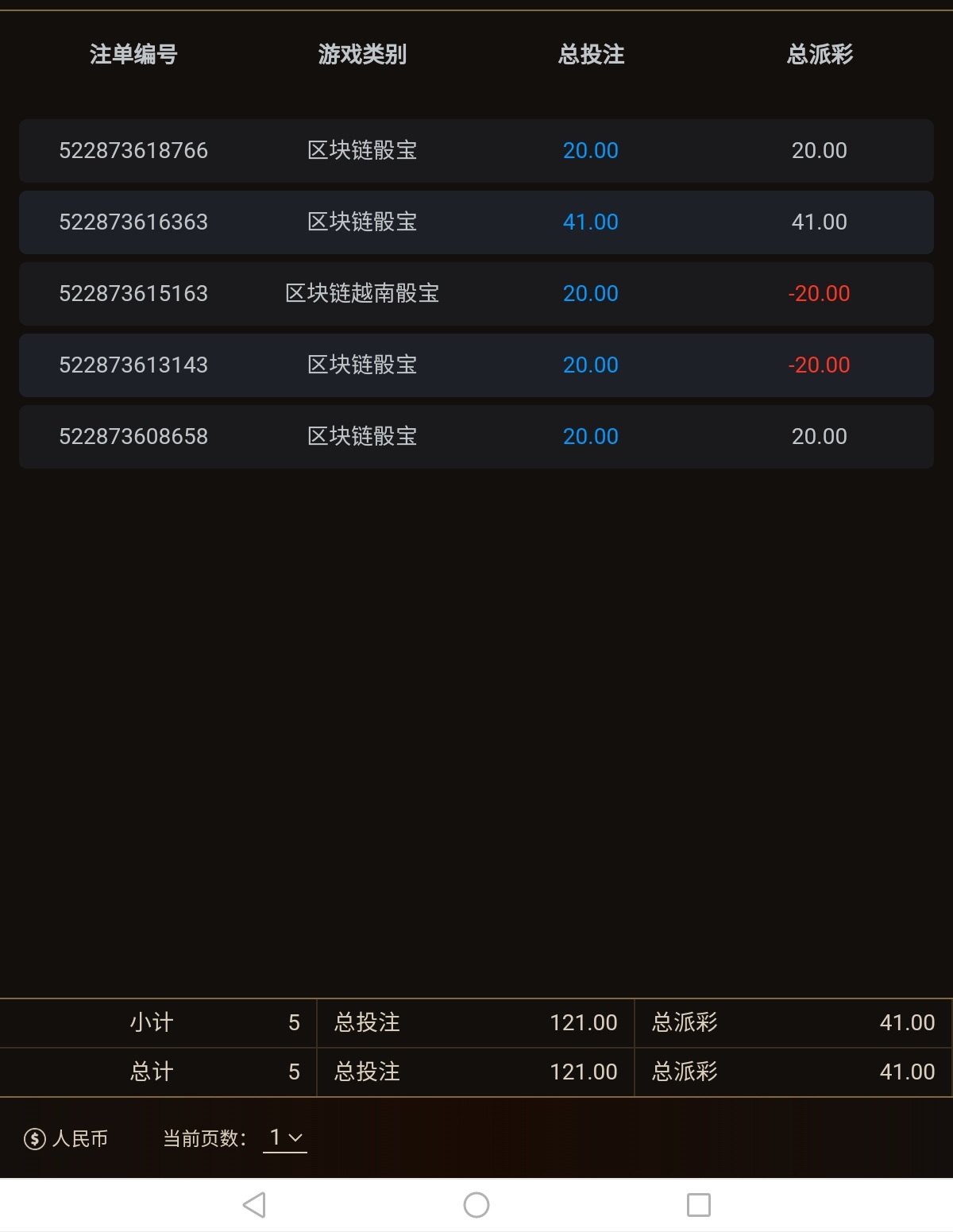
Task: Go back with the system back button
Action: 254,1205
